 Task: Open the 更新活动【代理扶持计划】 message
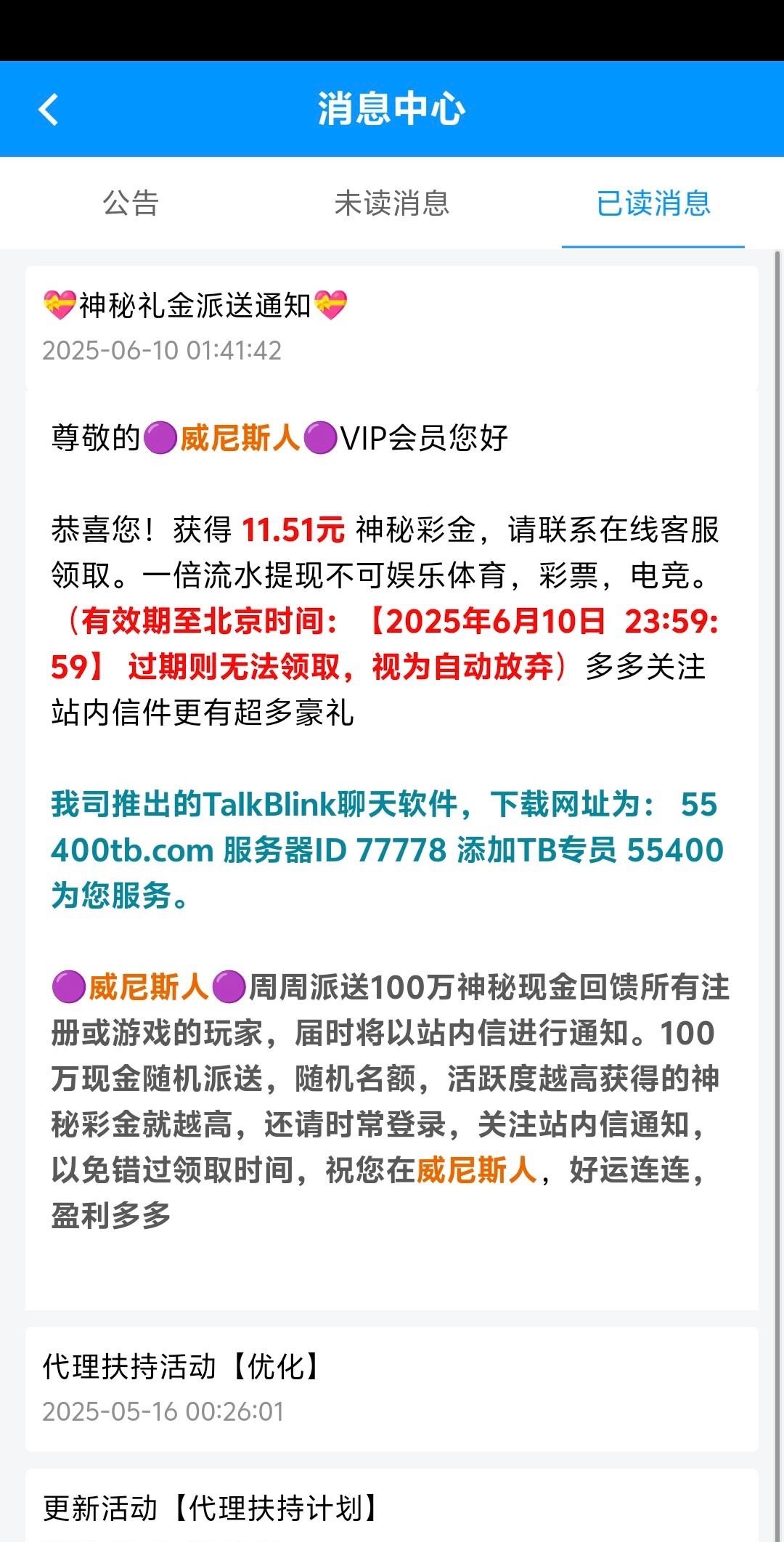pos(392,1507)
